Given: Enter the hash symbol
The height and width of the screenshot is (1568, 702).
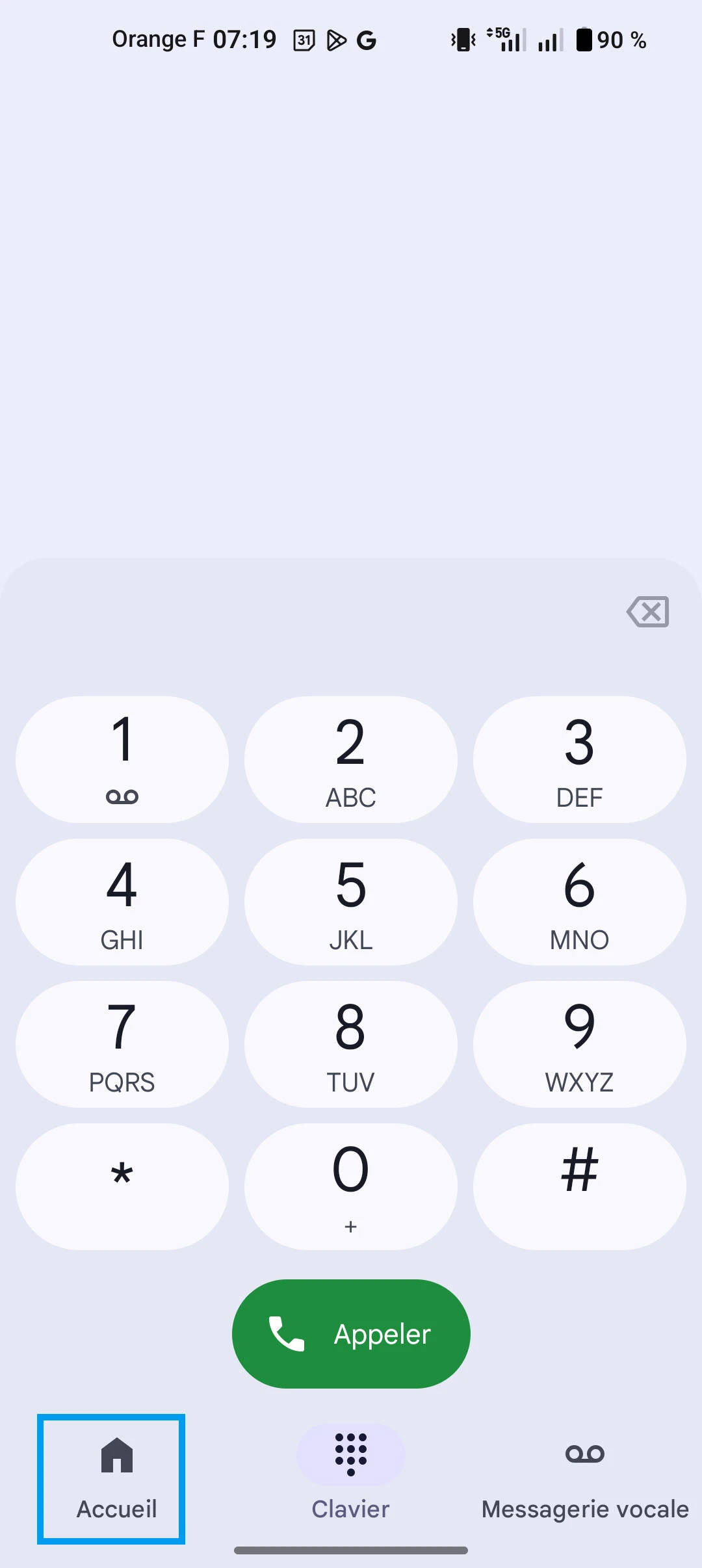Looking at the screenshot, I should [x=579, y=1186].
